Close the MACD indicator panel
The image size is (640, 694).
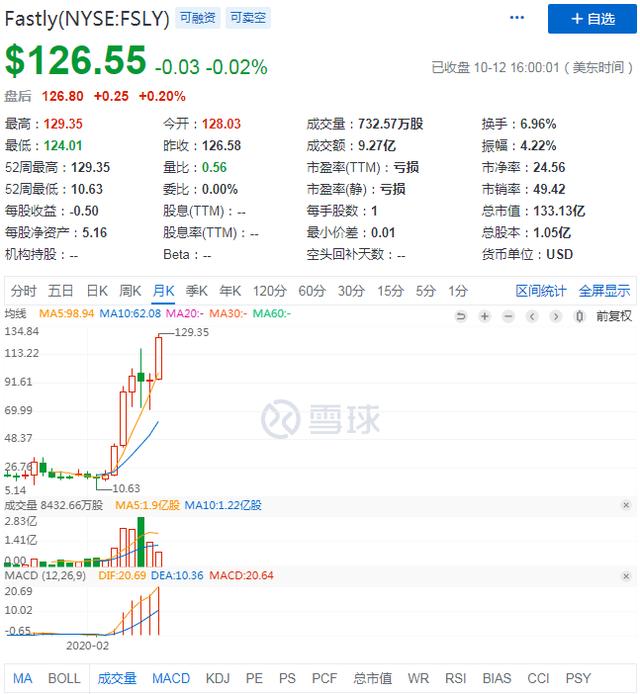click(626, 576)
